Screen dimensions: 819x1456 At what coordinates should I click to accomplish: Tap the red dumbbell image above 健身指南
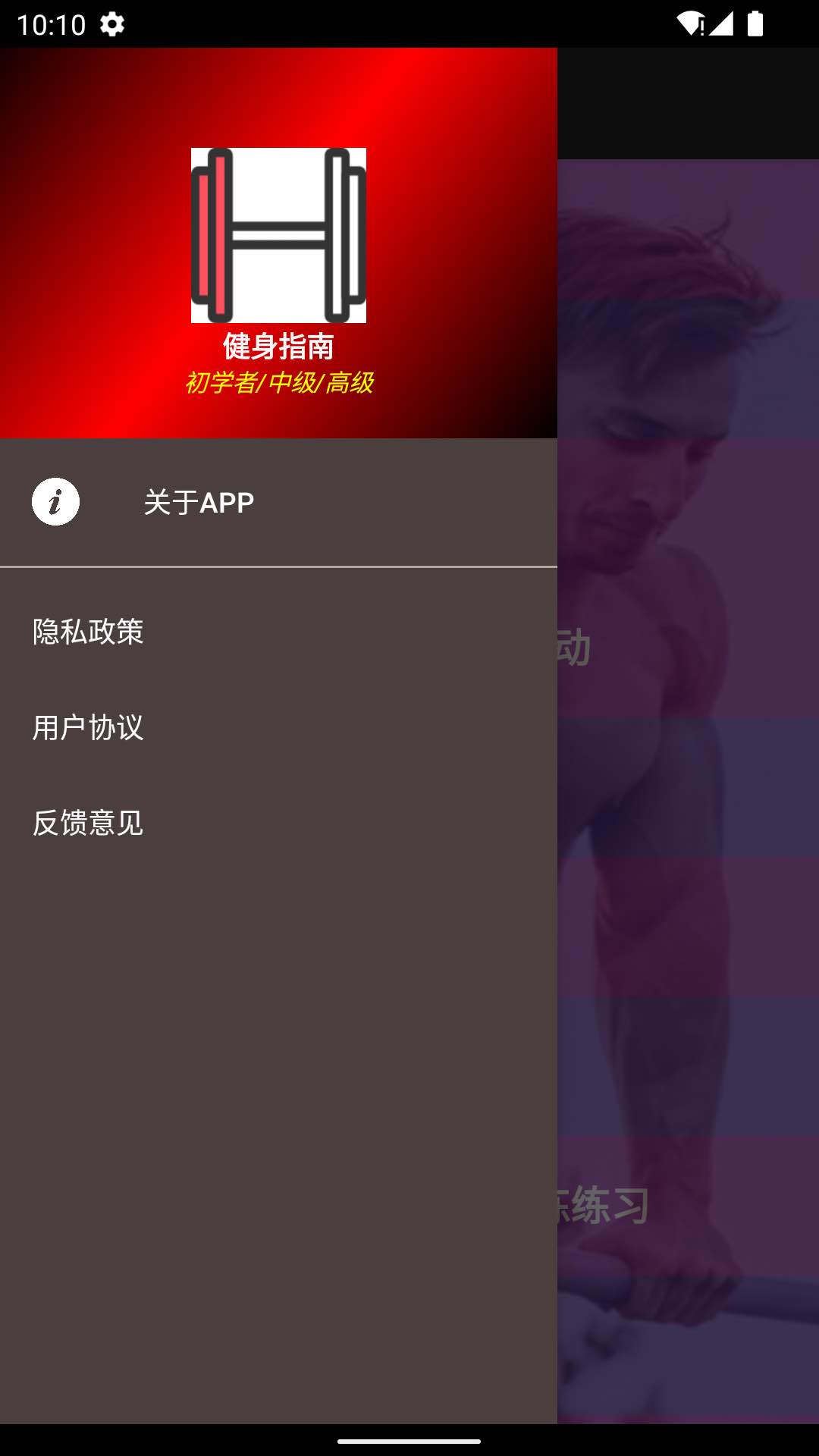click(x=278, y=236)
